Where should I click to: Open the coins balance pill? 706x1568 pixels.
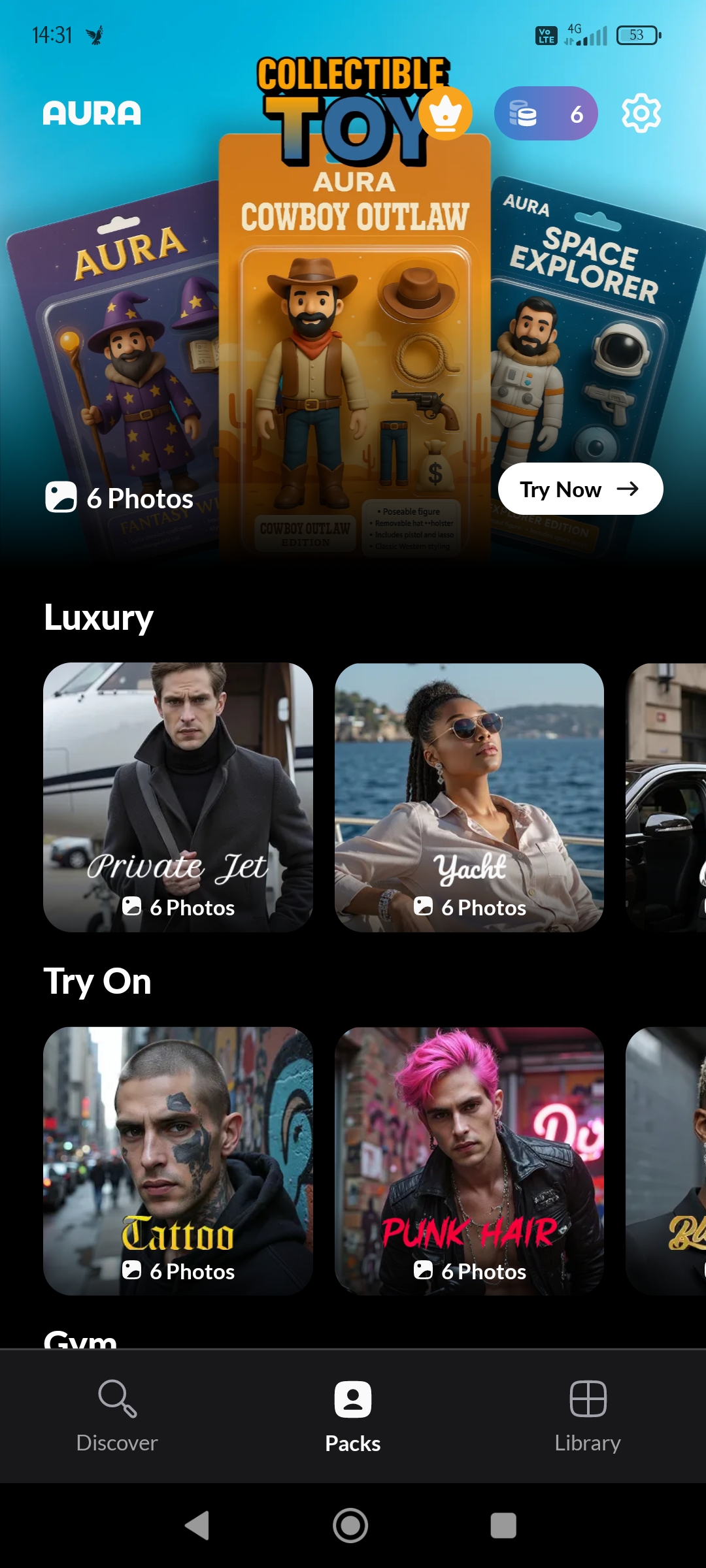[x=546, y=114]
